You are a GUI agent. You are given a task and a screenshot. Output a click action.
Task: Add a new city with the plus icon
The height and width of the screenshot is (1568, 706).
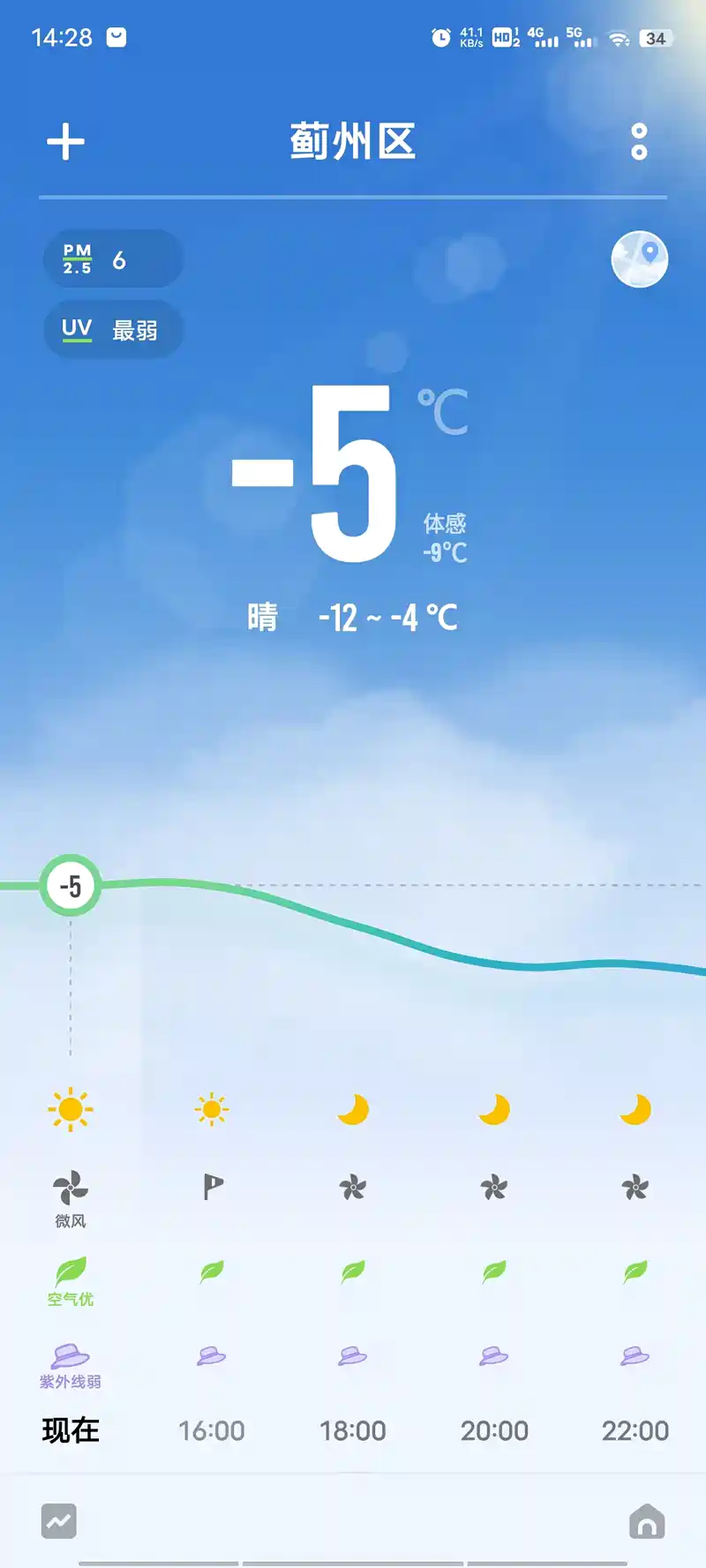[65, 141]
